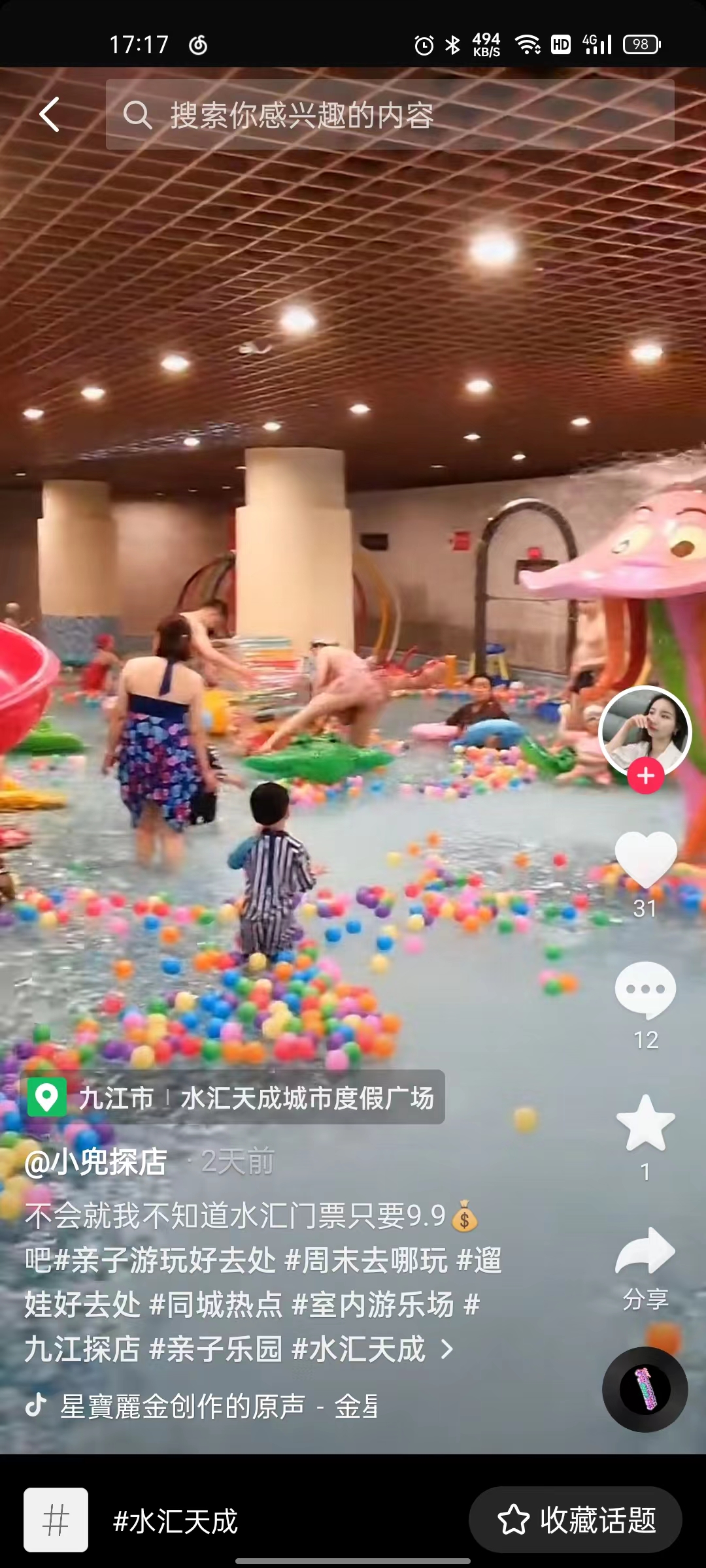The width and height of the screenshot is (706, 1568).
Task: Open the comments bubble
Action: 645,989
